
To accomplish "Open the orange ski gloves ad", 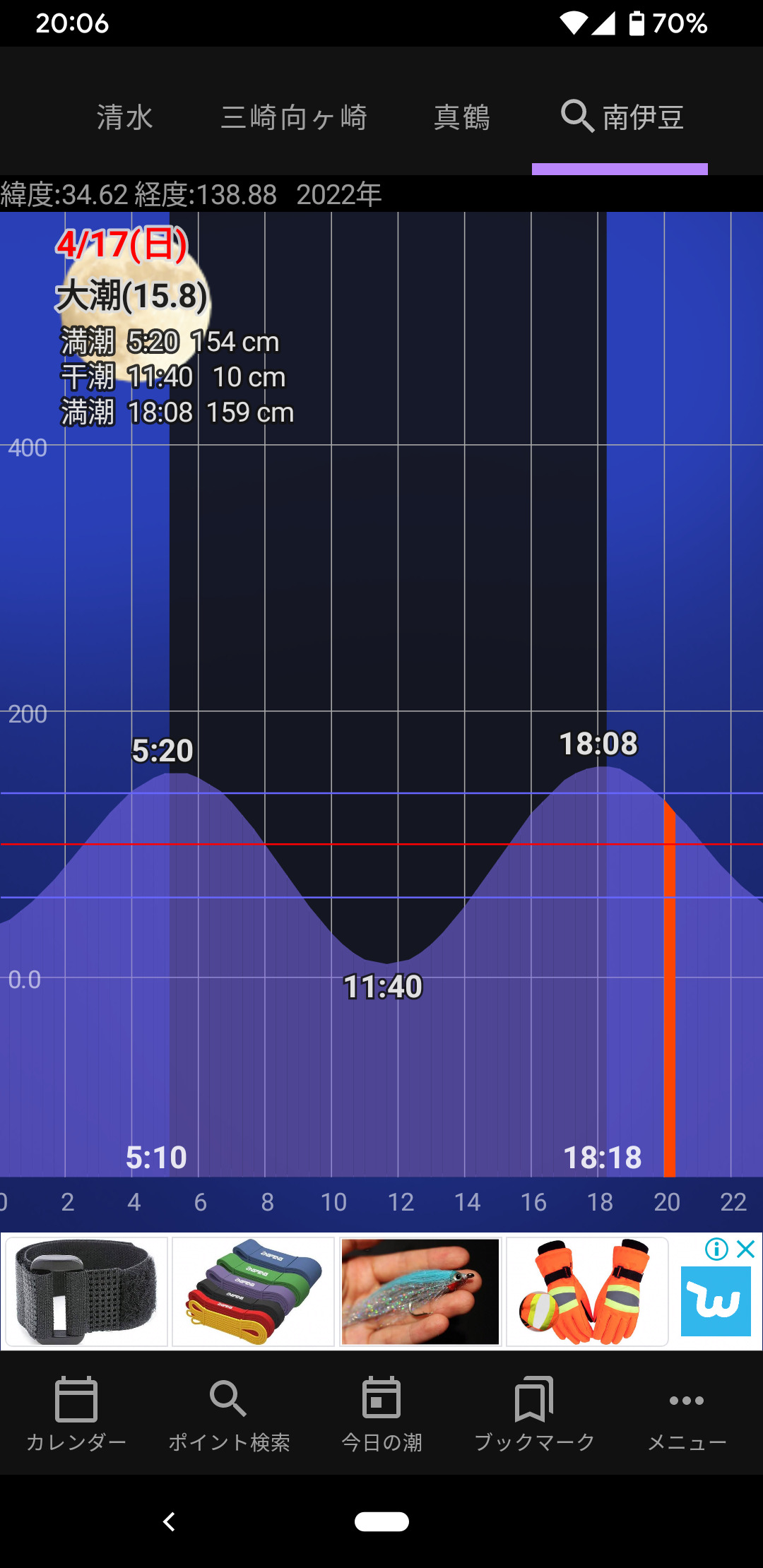I will tap(587, 1291).
